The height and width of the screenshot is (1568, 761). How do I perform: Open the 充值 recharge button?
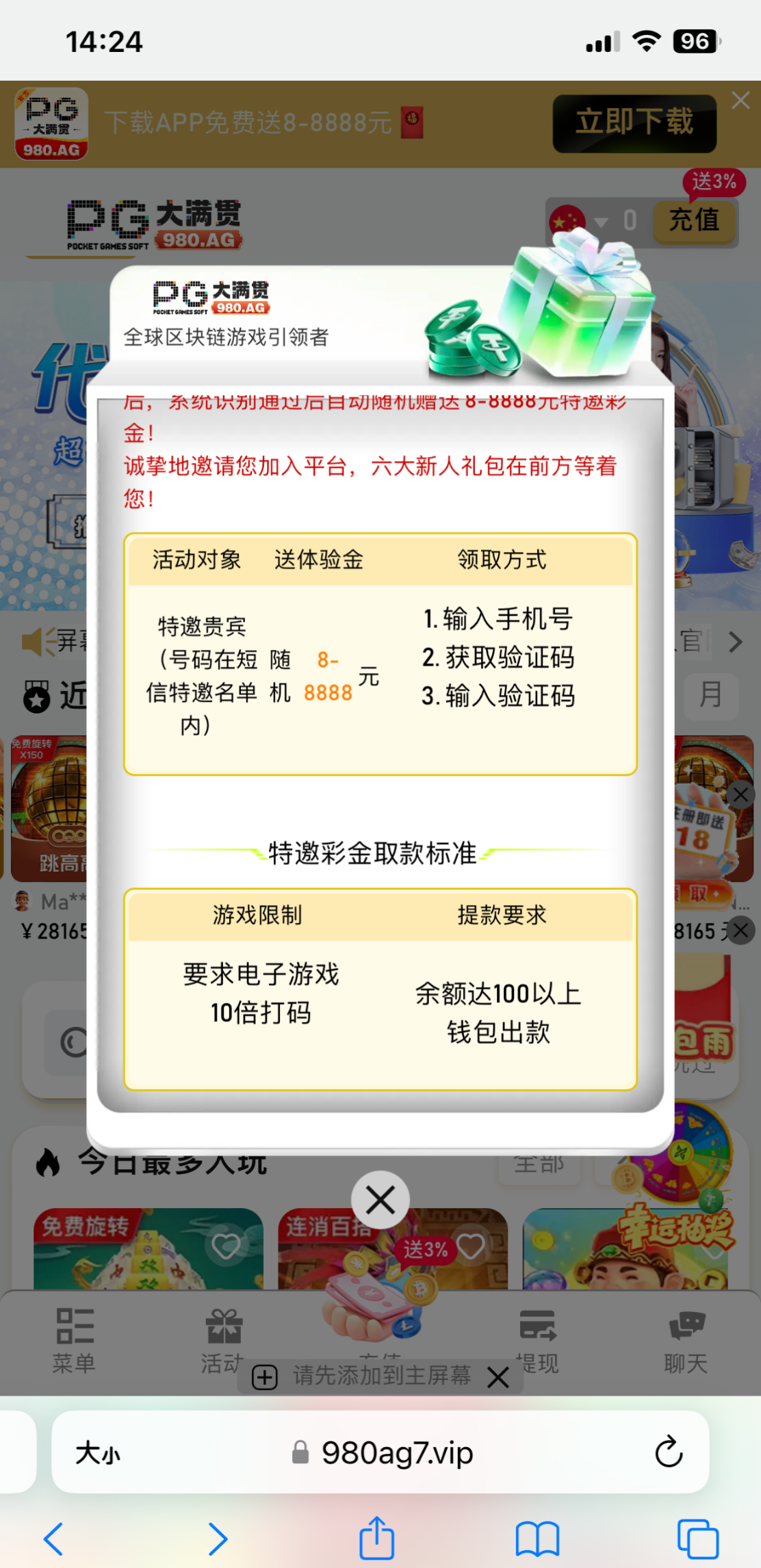point(694,220)
